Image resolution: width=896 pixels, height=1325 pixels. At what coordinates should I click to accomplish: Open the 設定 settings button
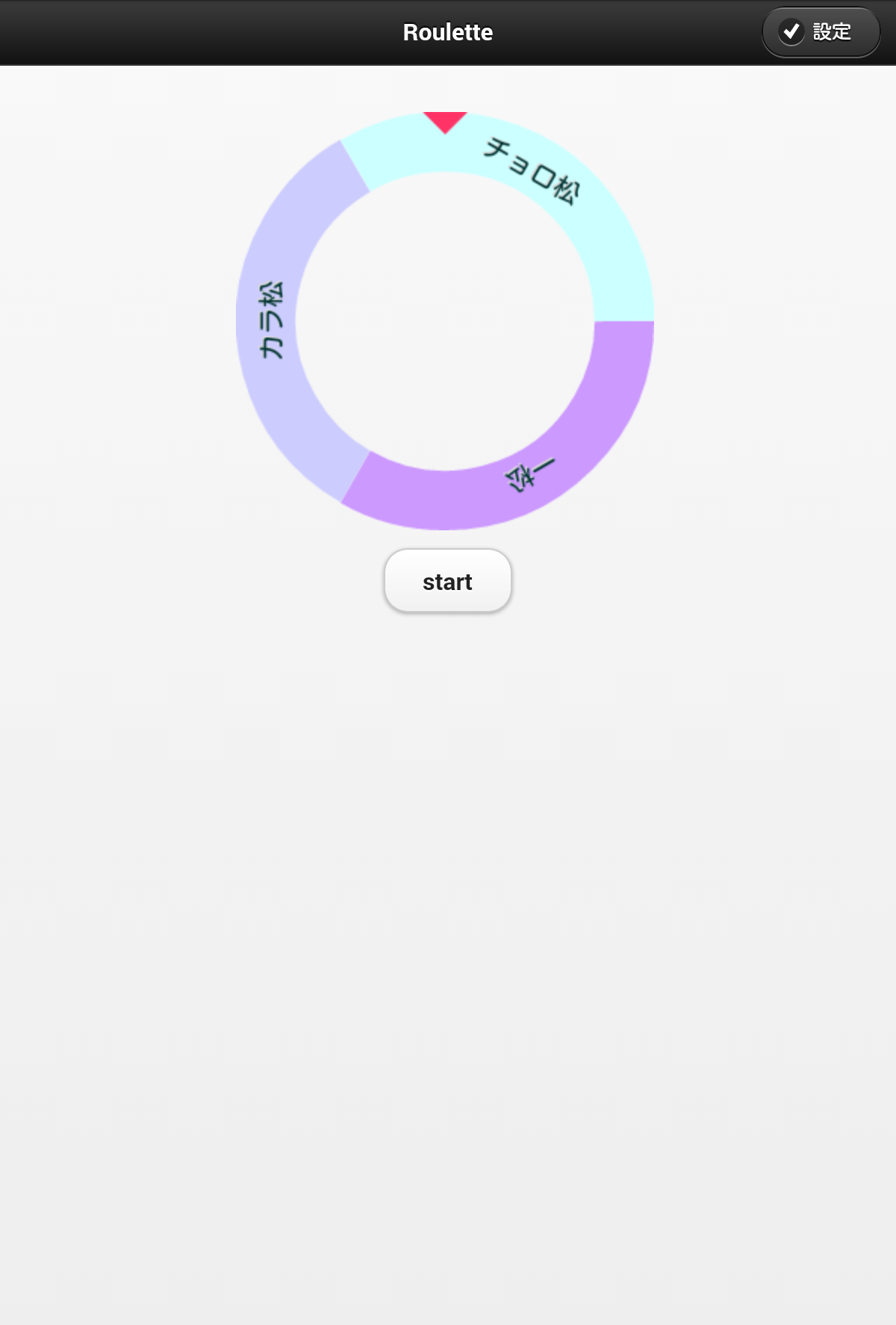point(821,32)
